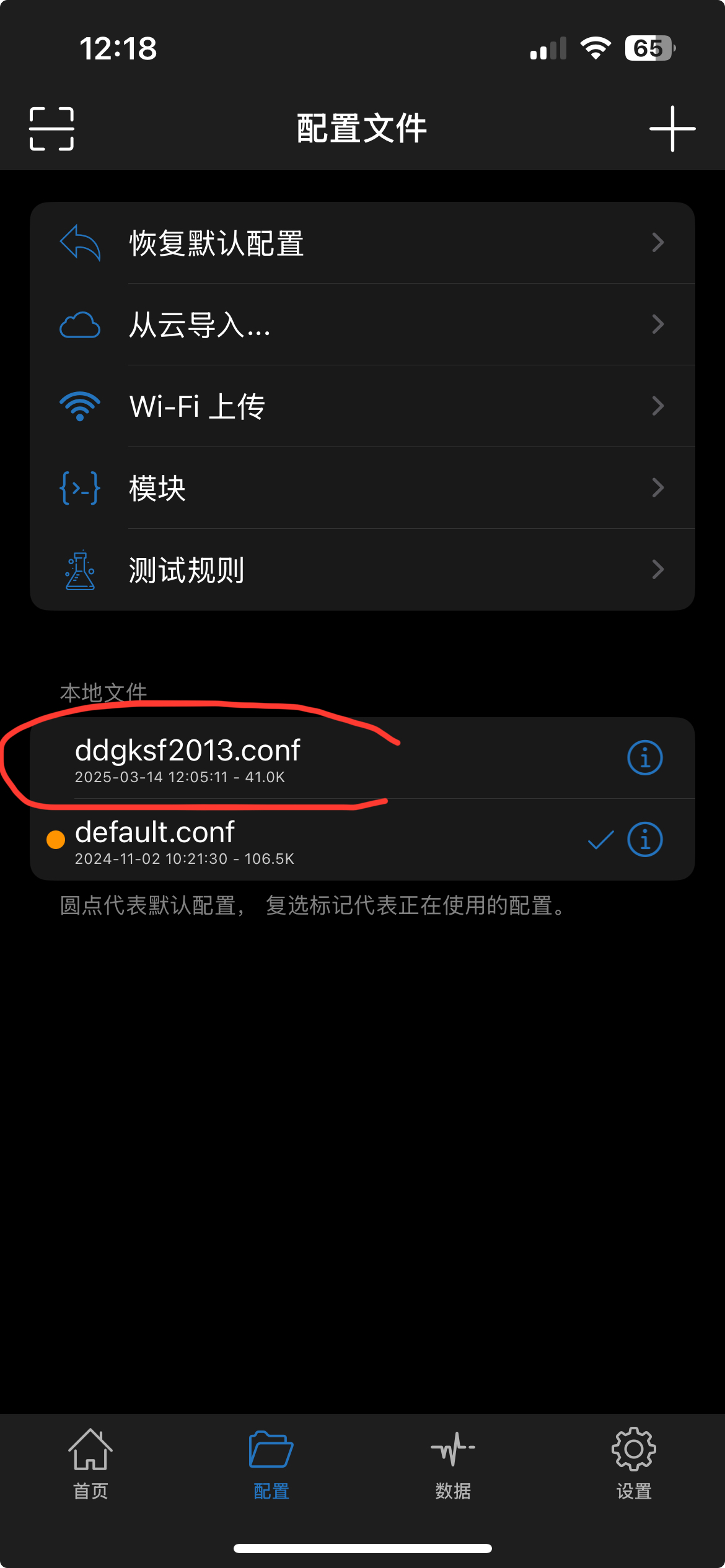
Task: Open Wi-Fi 上传 option
Action: click(x=362, y=406)
